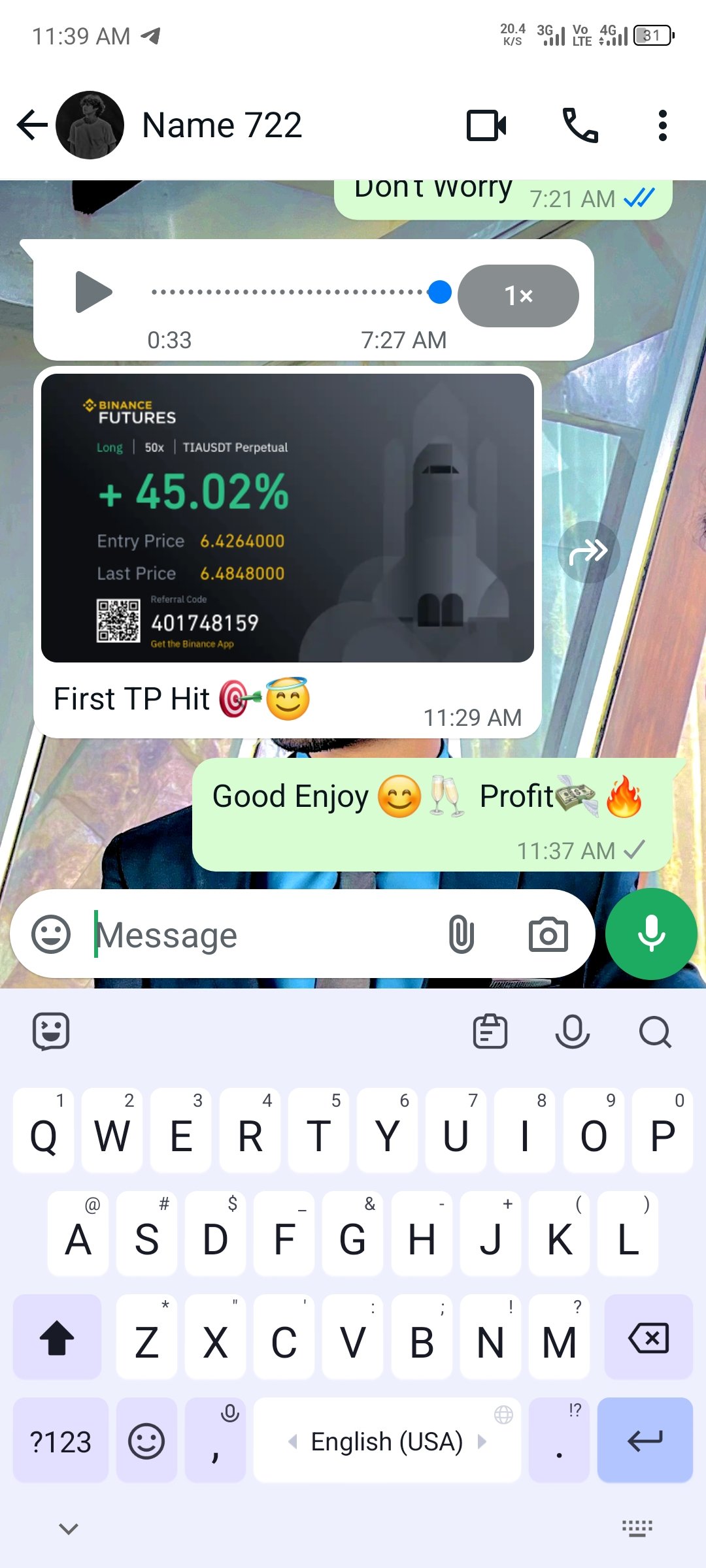Screen dimensions: 706x1568
Task: Start a voice call with Name 722
Action: (x=580, y=125)
